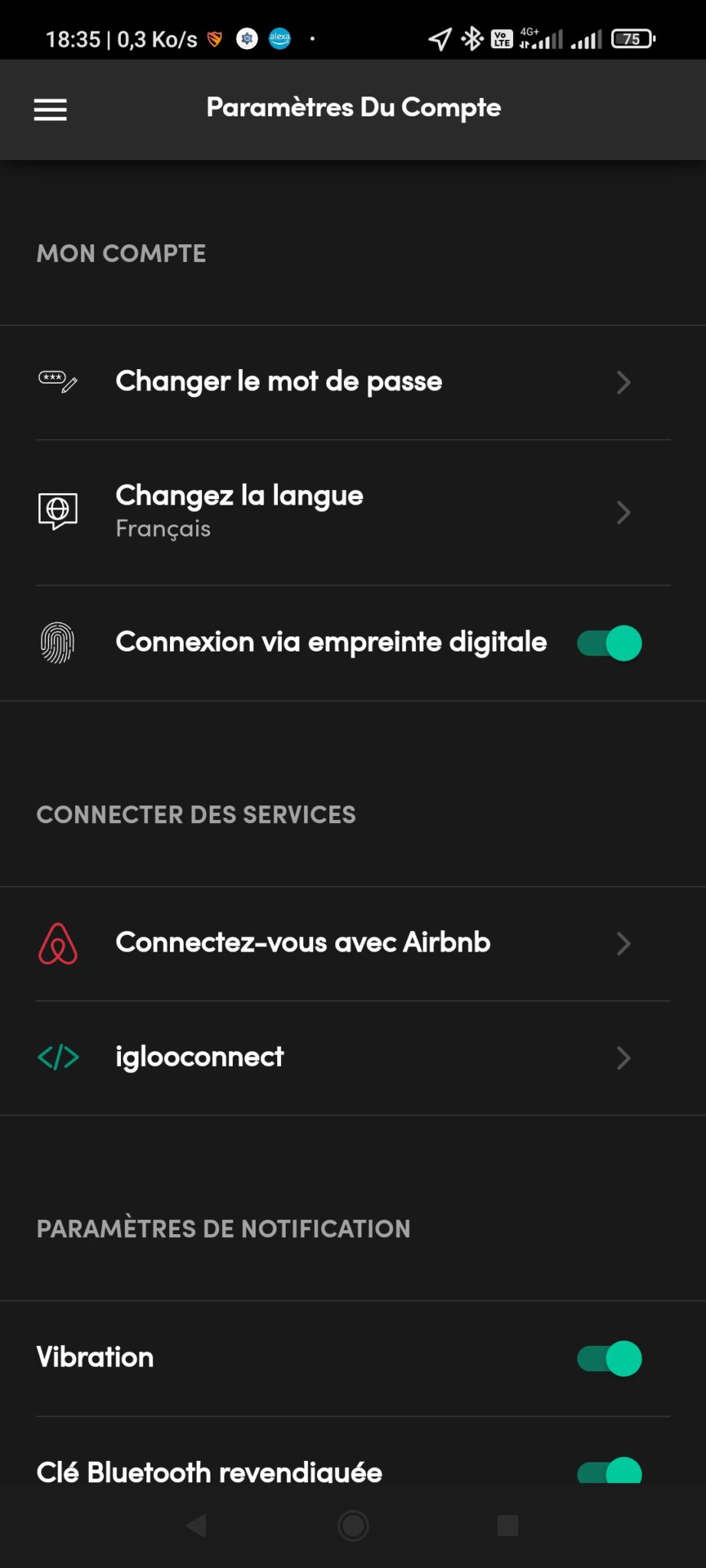Toggle Clé Bluetooth revendiquée notification
This screenshot has width=706, height=1568.
click(610, 1470)
